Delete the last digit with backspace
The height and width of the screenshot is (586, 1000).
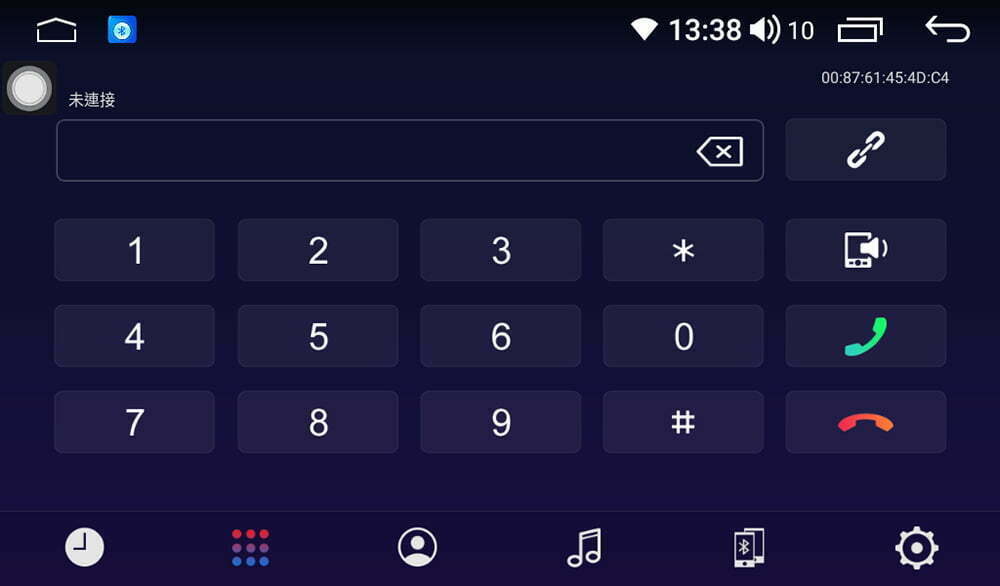[x=719, y=152]
